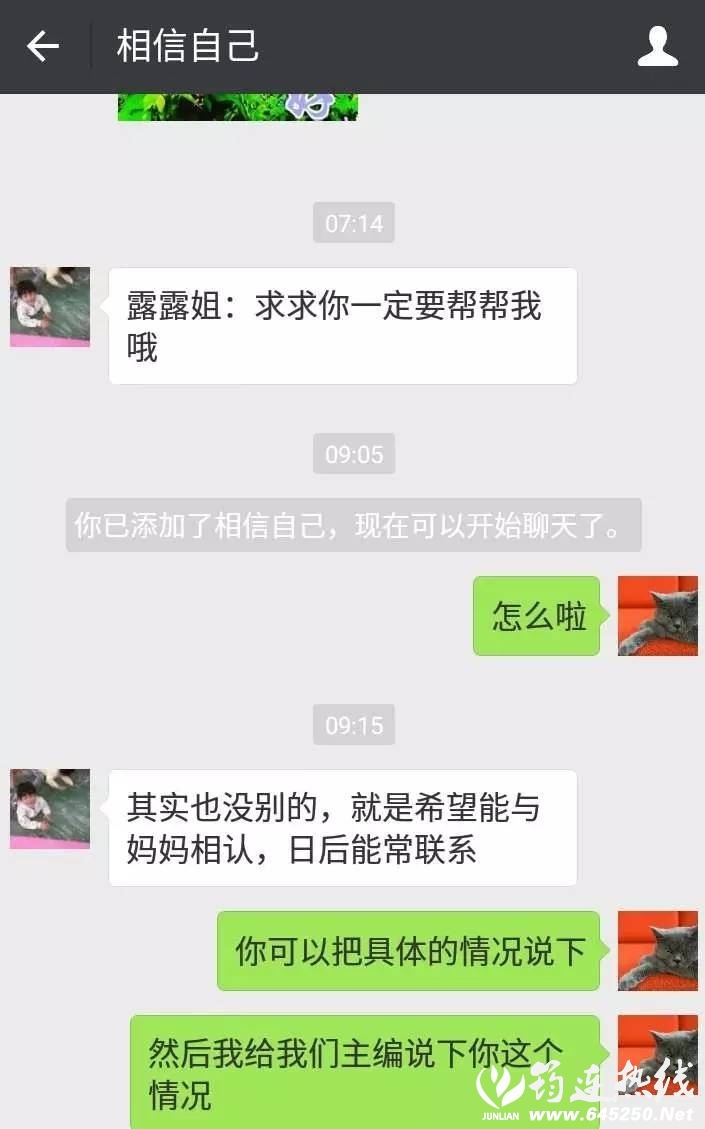
Task: Tap the cat avatar next to 怎么啦
Action: click(657, 616)
